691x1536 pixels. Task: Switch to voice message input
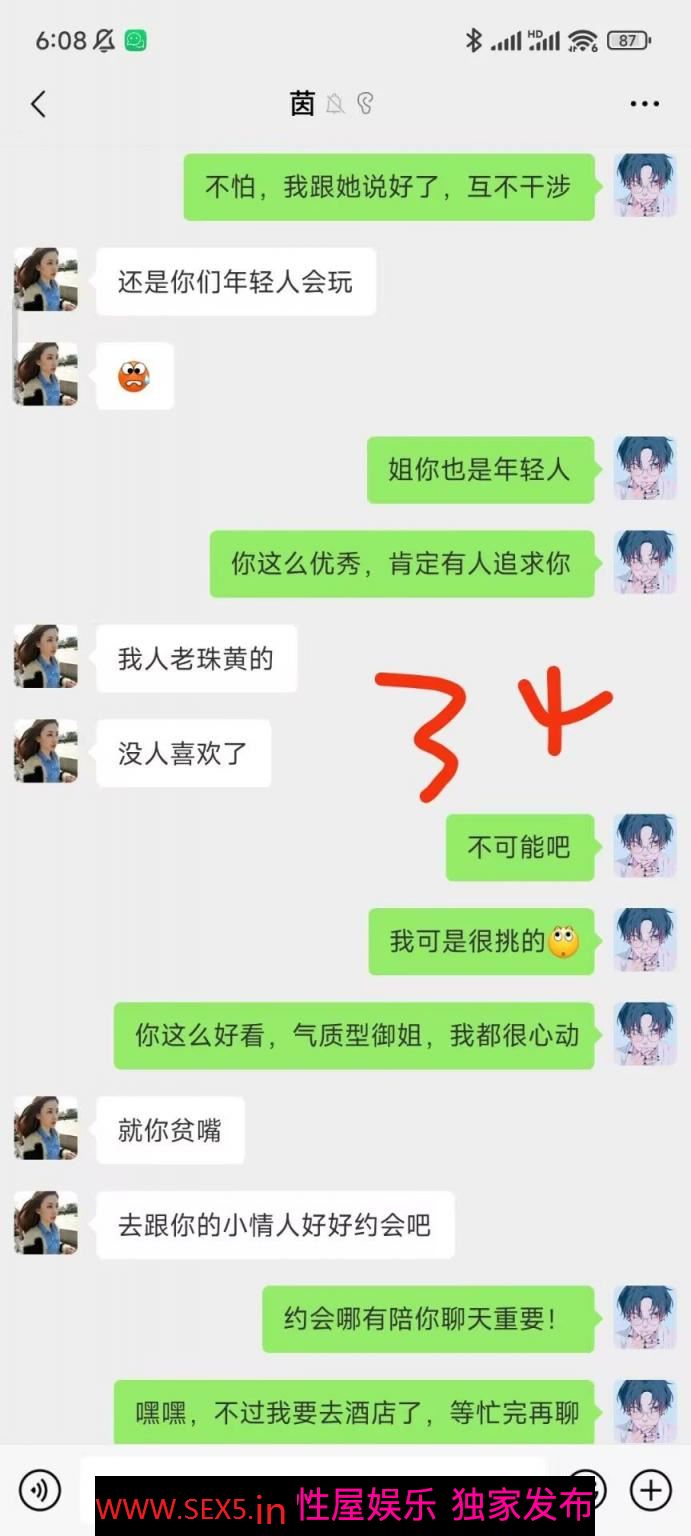pyautogui.click(x=40, y=1490)
